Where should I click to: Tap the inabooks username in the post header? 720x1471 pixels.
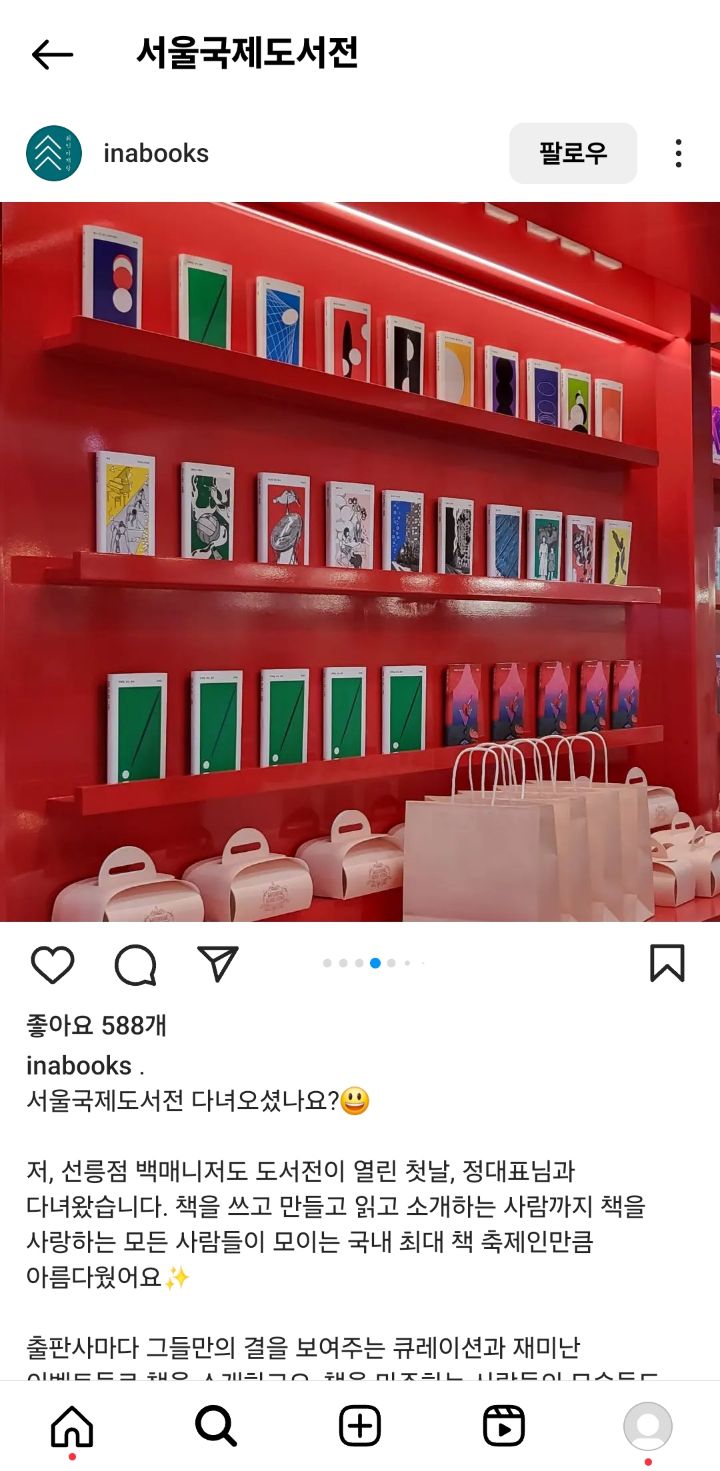(x=156, y=153)
